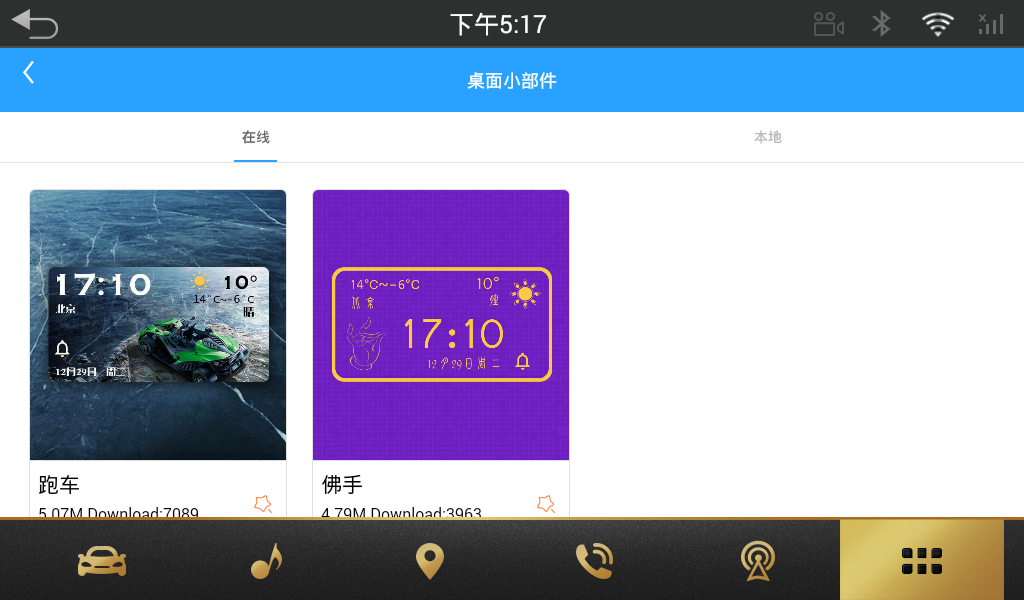Open the car section in bottom bar
This screenshot has height=600, width=1024.
pyautogui.click(x=102, y=561)
